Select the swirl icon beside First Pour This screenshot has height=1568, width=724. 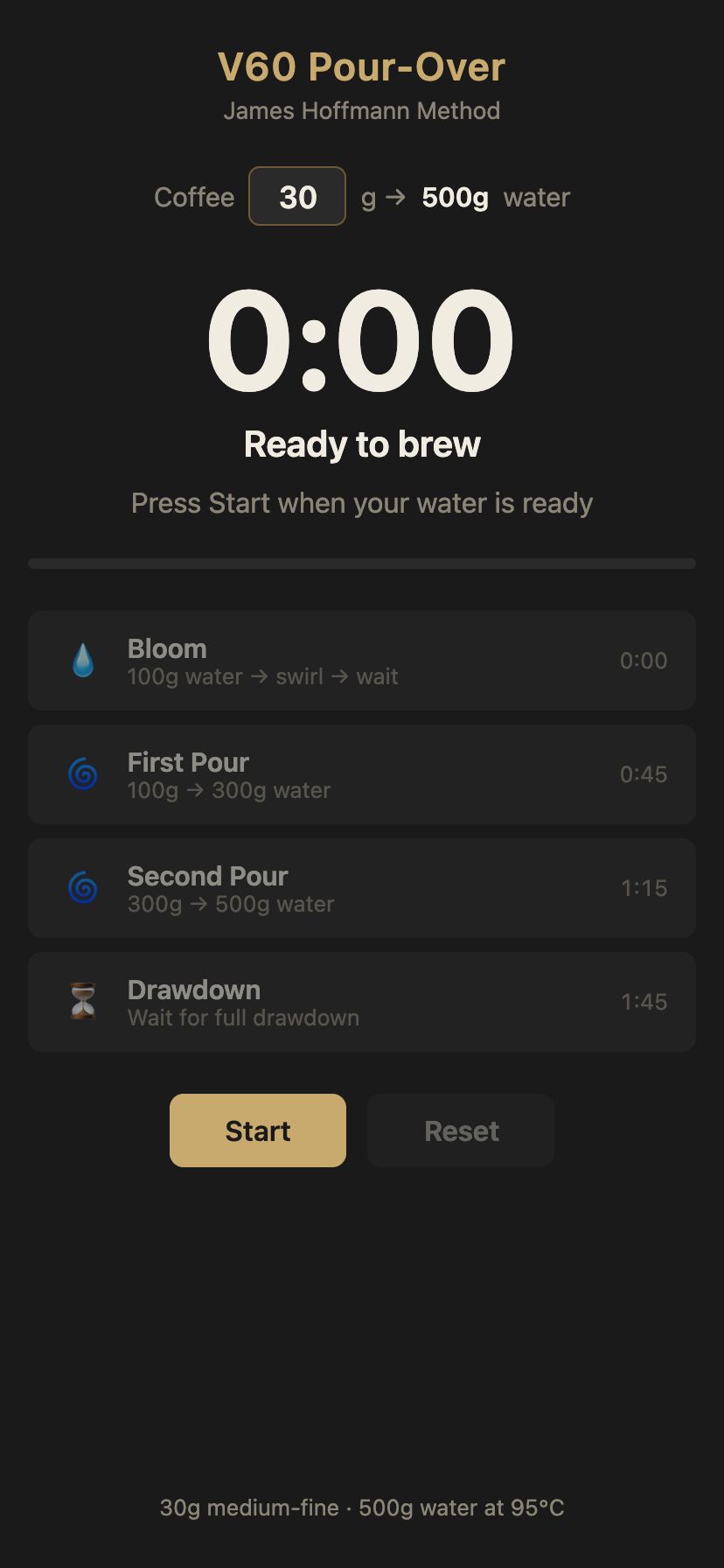(83, 774)
